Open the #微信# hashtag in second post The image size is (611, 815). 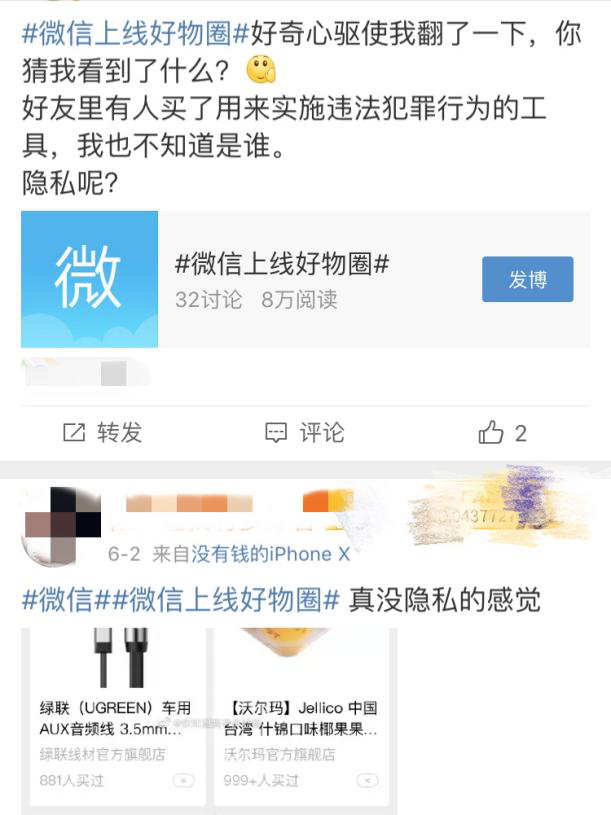58,600
